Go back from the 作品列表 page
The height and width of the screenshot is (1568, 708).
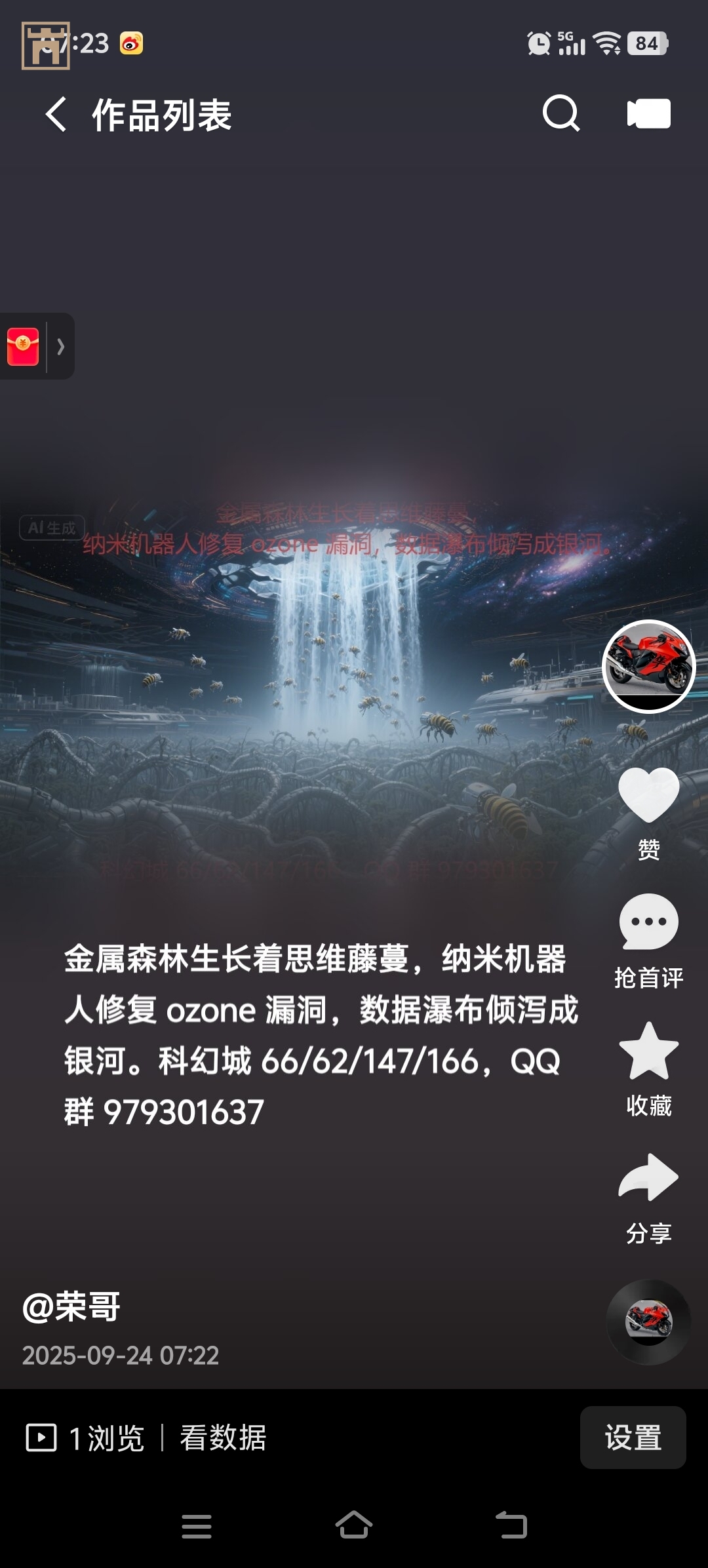coord(56,115)
